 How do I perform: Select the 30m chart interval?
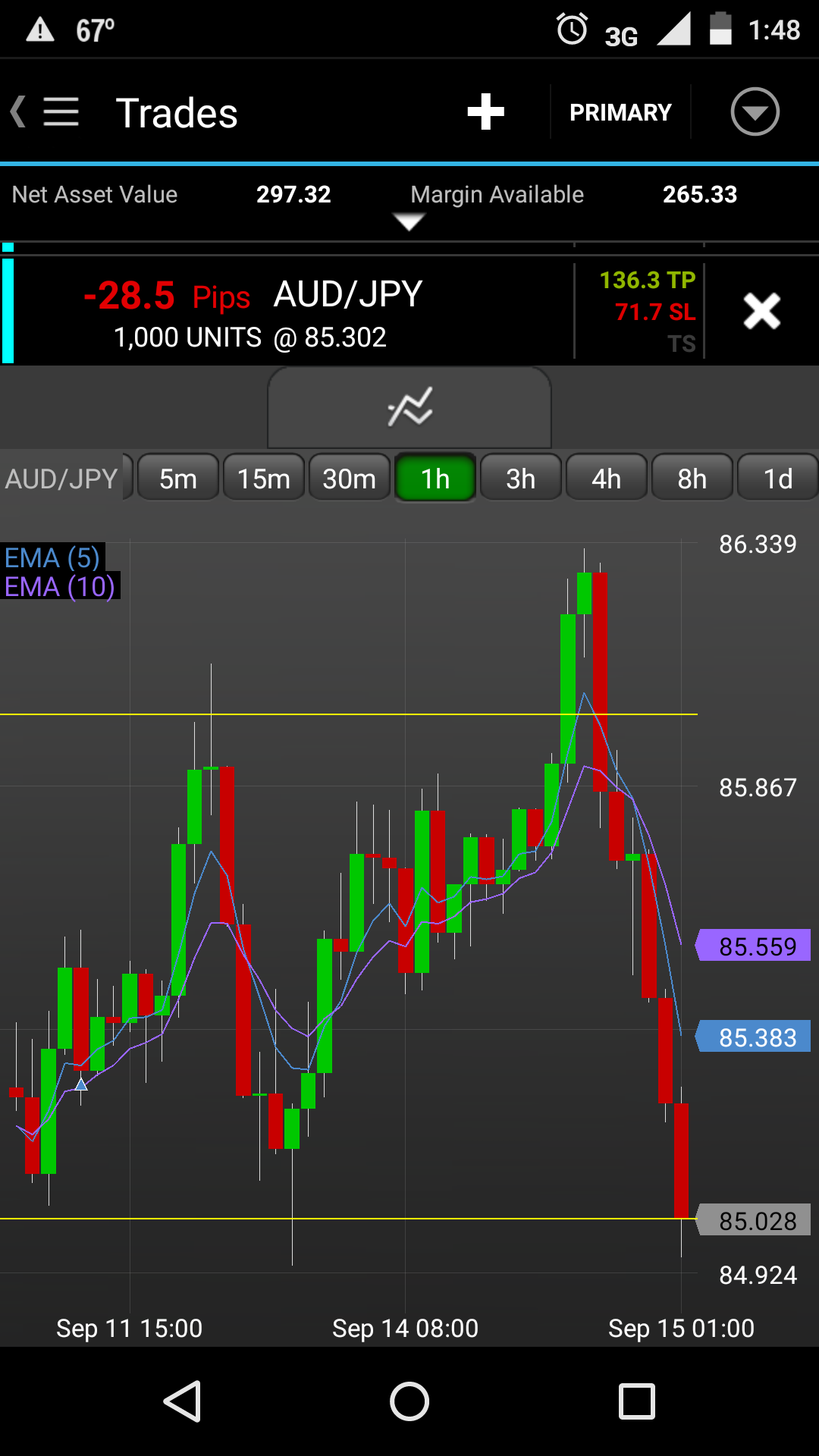[350, 479]
